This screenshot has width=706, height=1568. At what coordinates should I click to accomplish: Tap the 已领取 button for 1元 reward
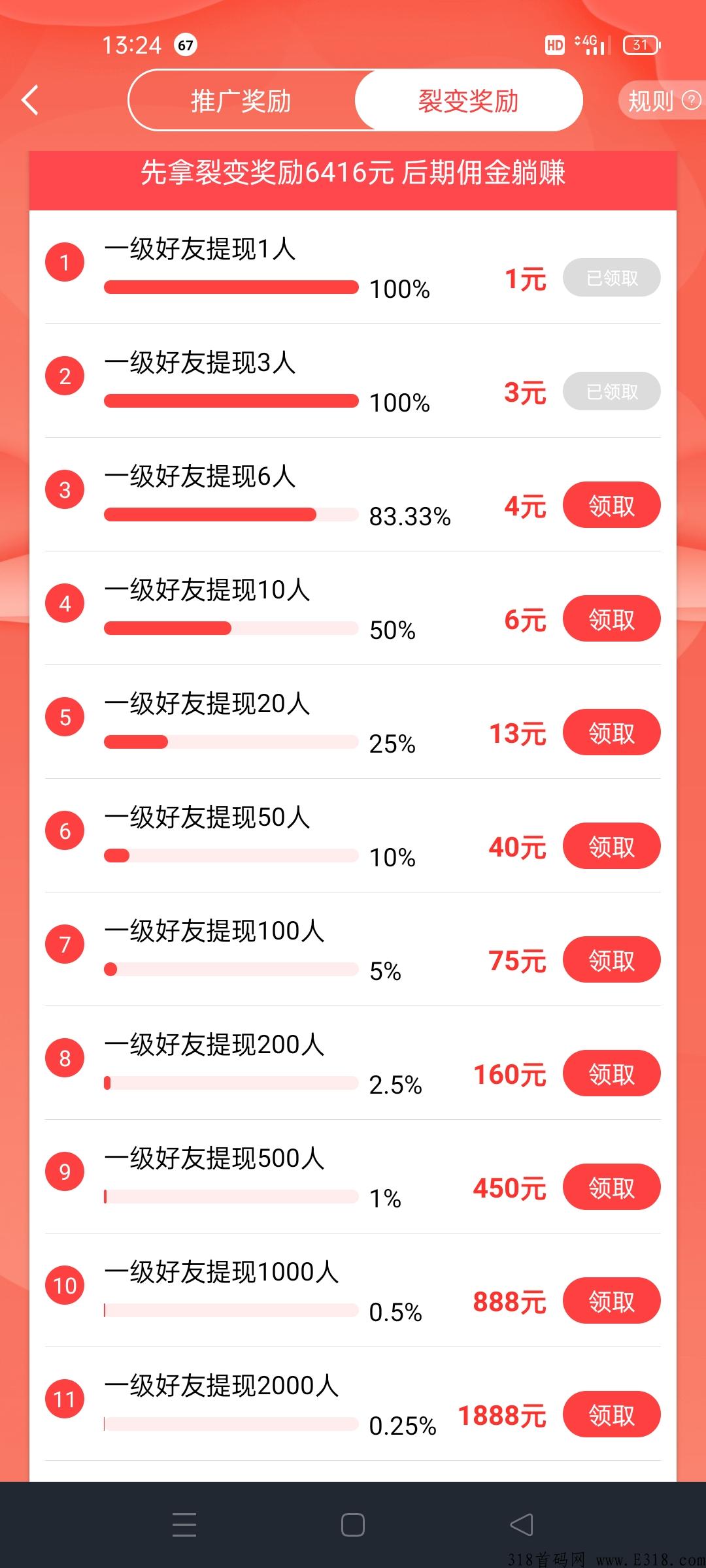(x=611, y=277)
